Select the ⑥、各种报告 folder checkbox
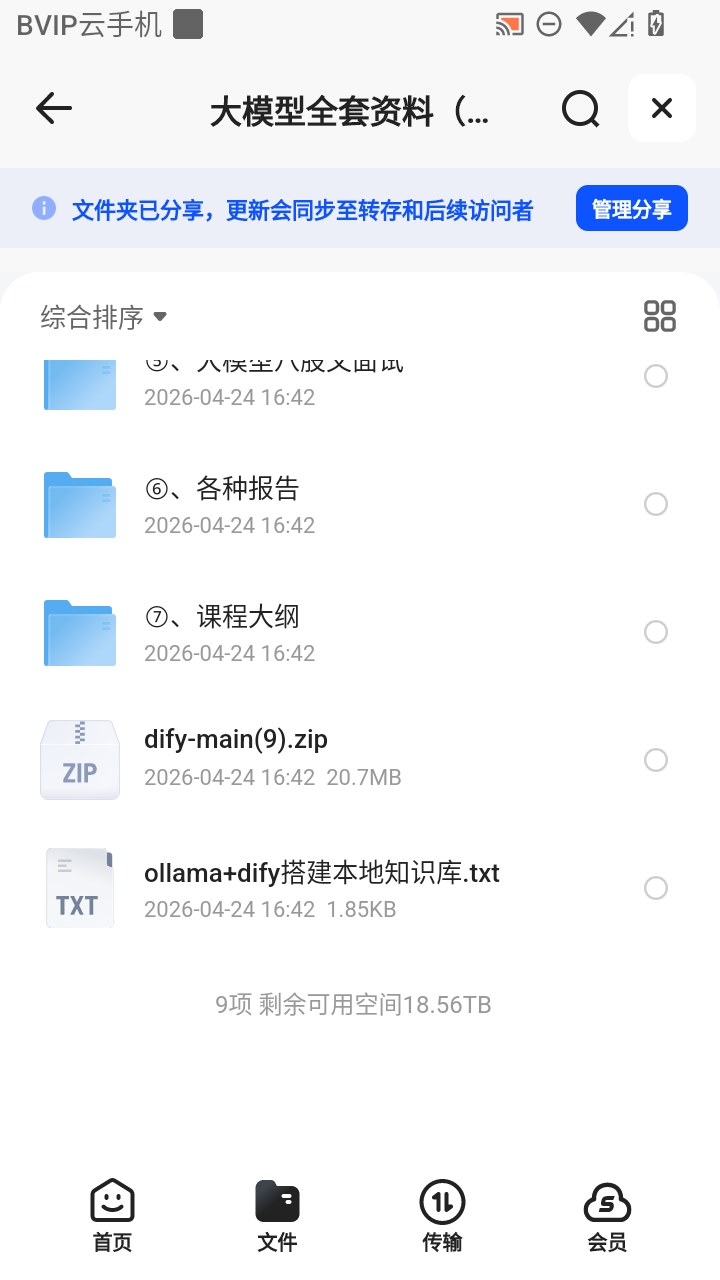This screenshot has width=720, height=1280. point(656,504)
